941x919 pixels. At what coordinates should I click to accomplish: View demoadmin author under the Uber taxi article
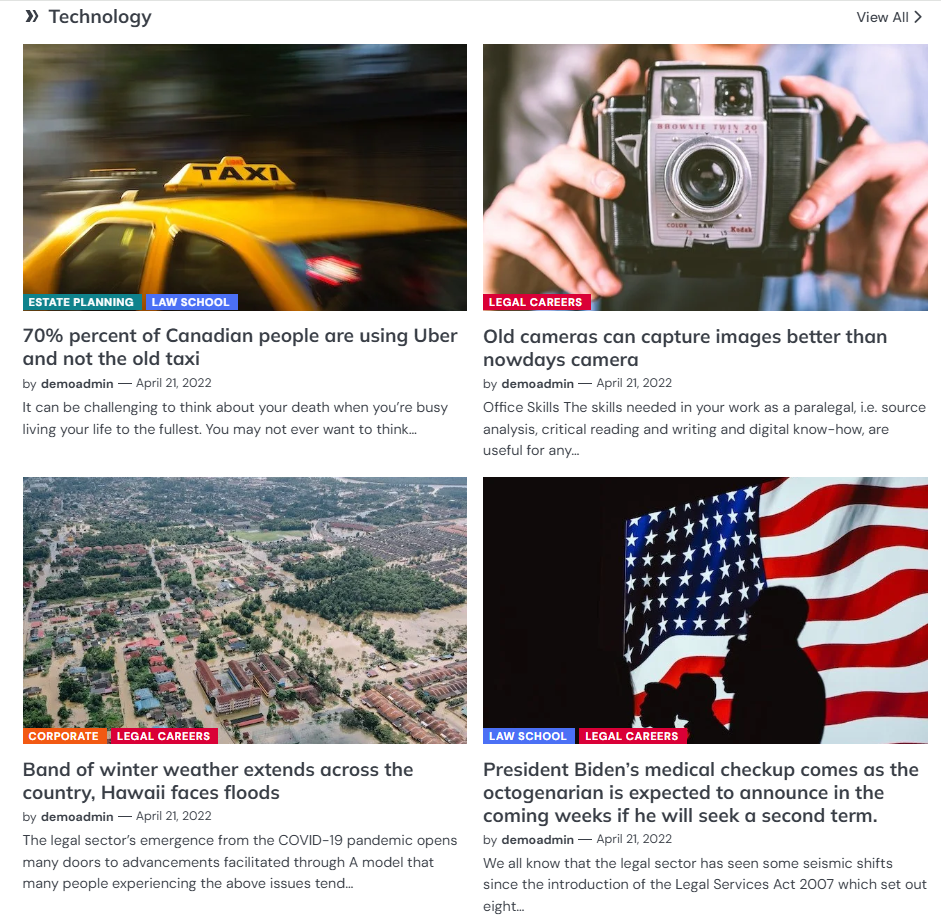coord(77,383)
